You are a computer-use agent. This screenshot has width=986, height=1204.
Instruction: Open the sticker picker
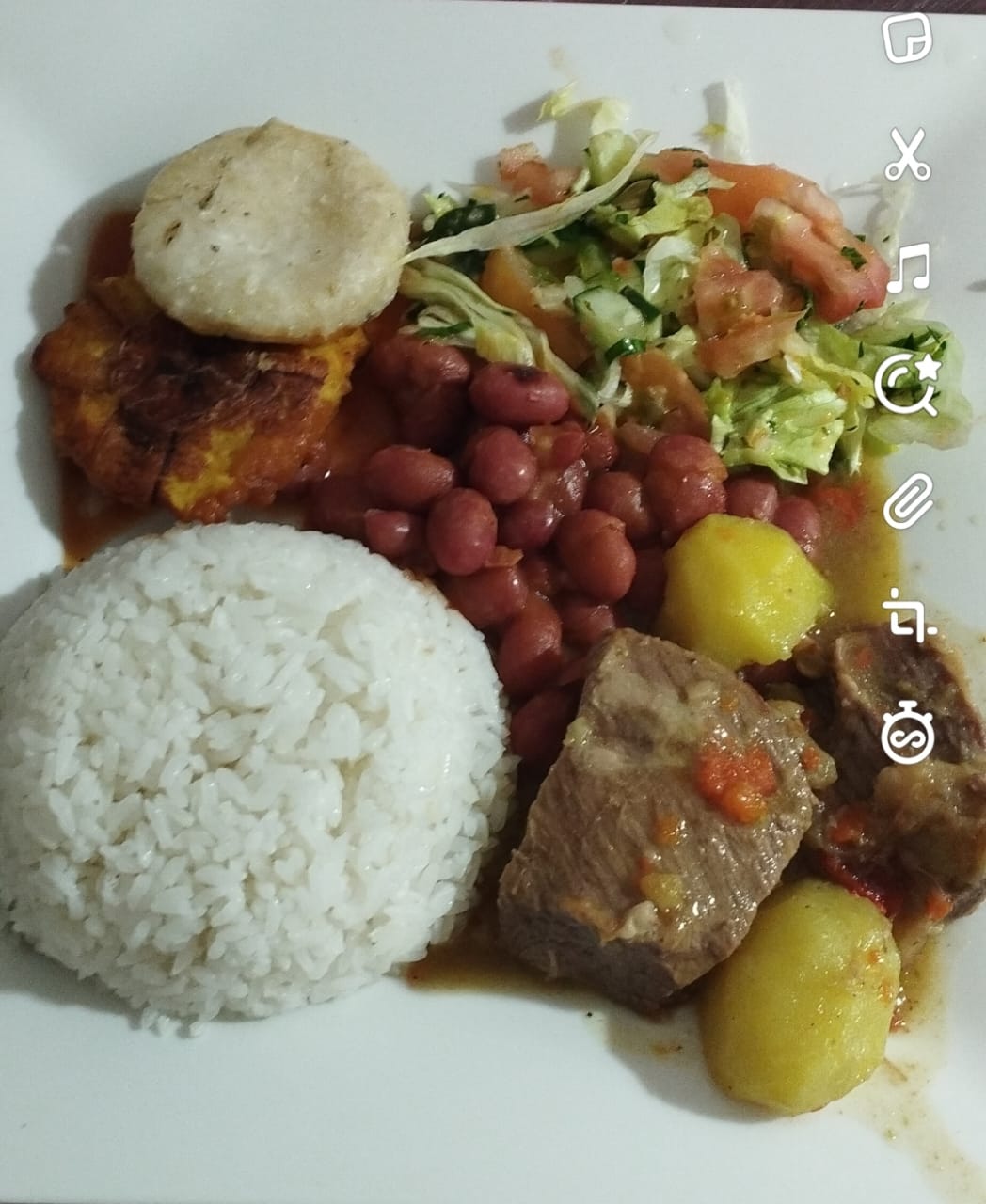[908, 38]
